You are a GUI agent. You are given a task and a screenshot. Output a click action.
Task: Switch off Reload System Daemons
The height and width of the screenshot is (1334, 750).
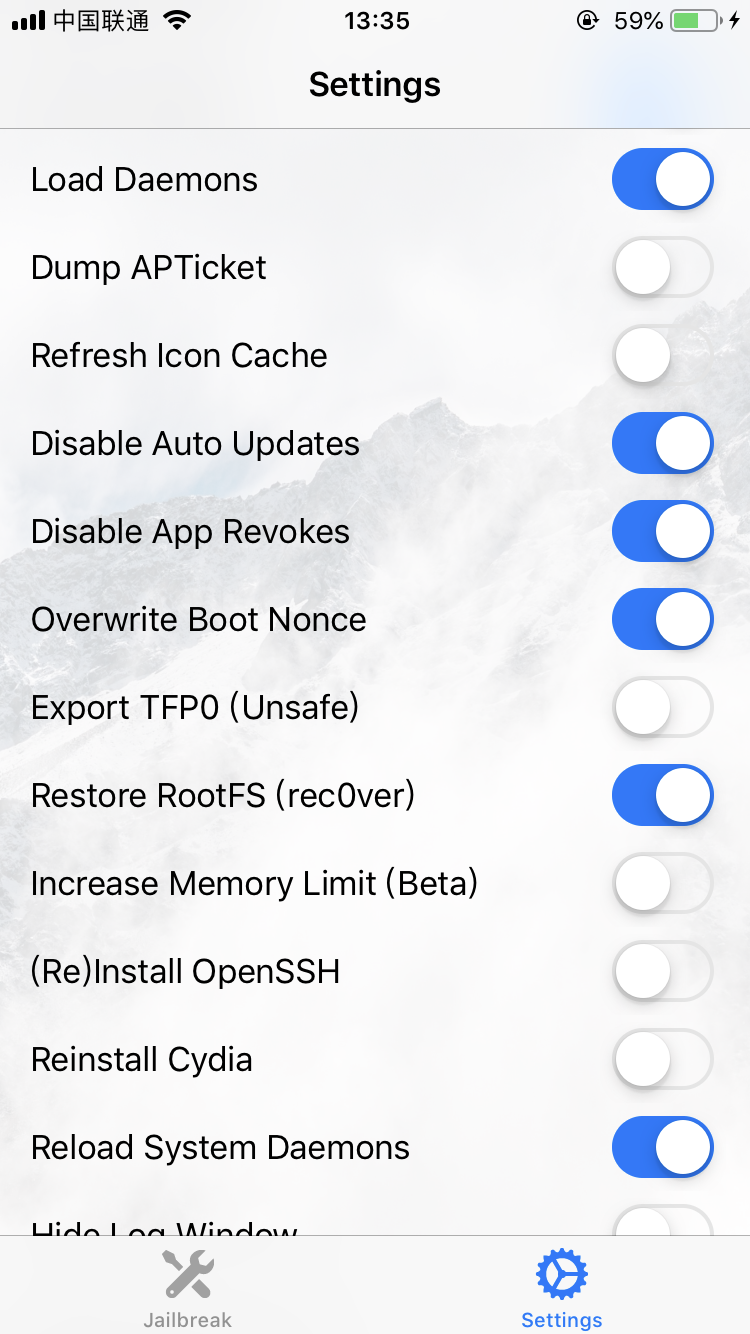click(663, 1147)
